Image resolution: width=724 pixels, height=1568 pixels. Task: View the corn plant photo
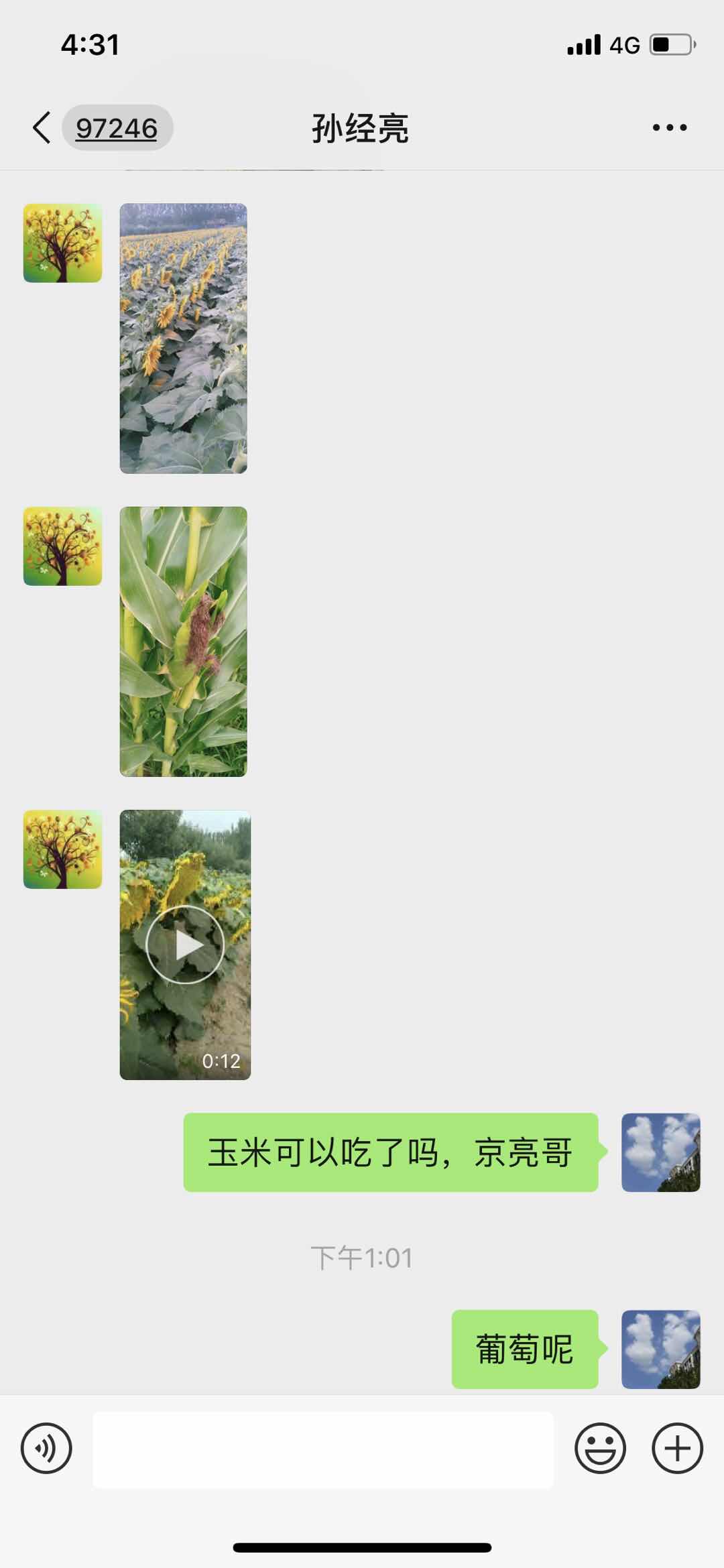[183, 642]
